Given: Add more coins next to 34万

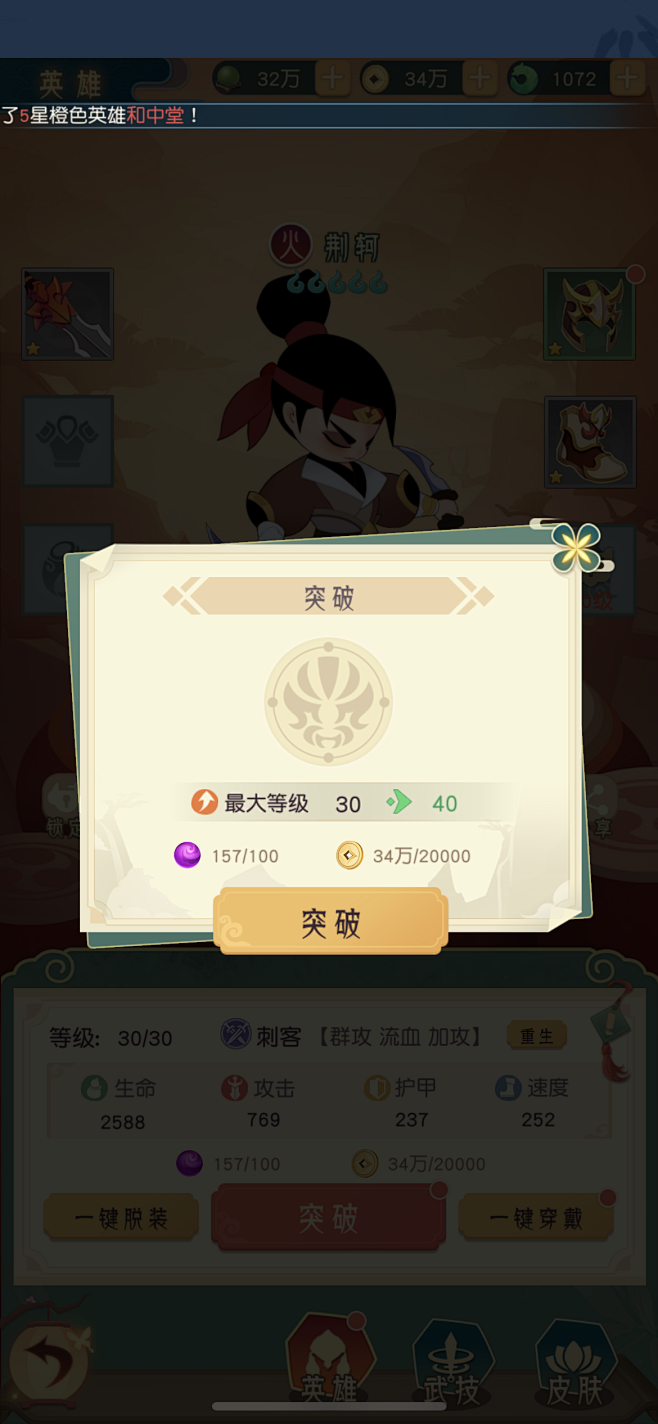Looking at the screenshot, I should click(479, 79).
